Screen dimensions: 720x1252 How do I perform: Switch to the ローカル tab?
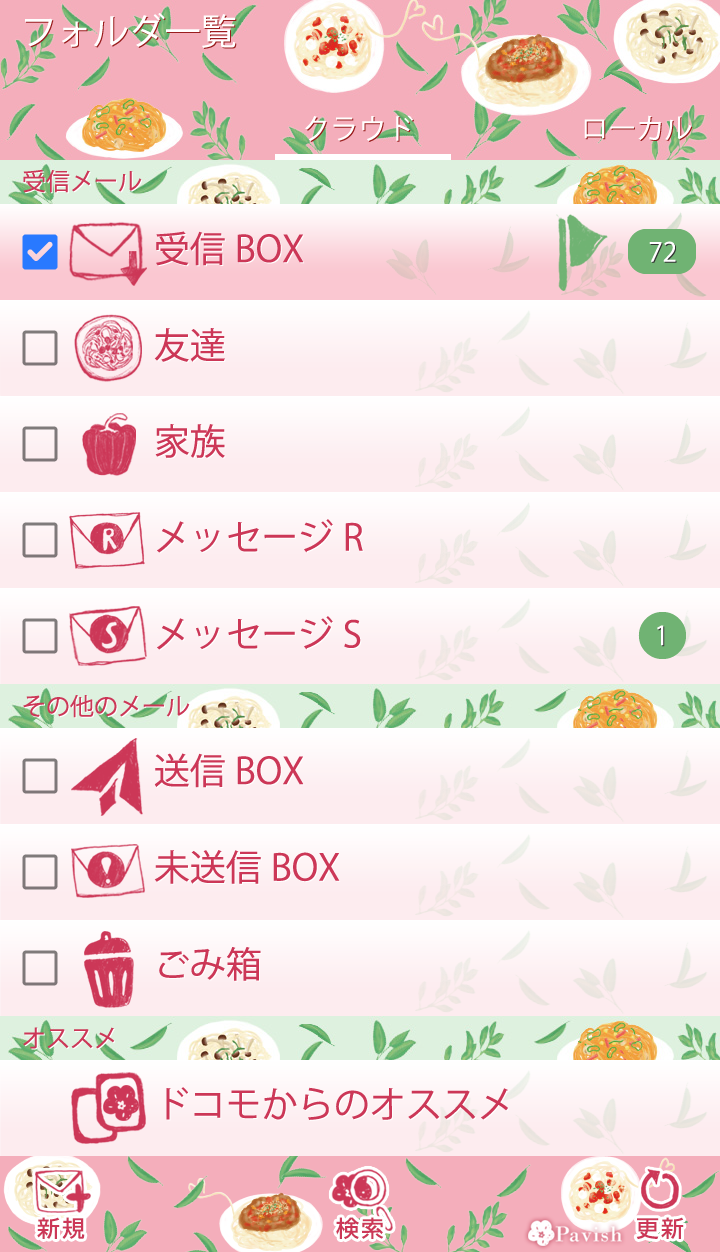tap(636, 129)
